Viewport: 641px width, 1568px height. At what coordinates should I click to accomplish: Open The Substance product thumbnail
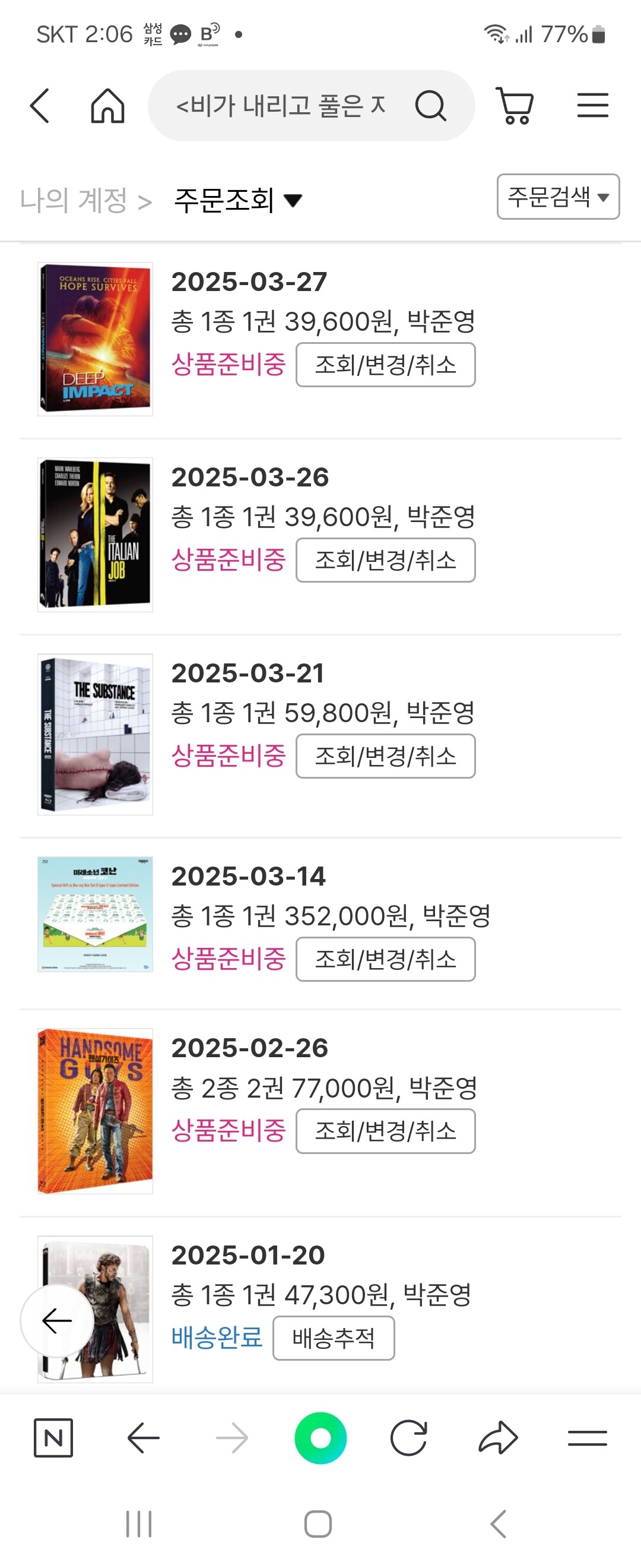click(95, 734)
